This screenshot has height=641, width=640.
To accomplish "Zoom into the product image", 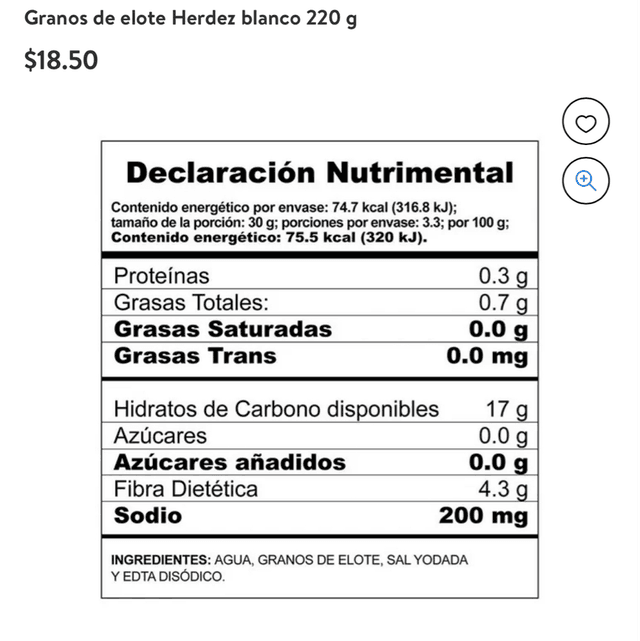I will point(586,180).
